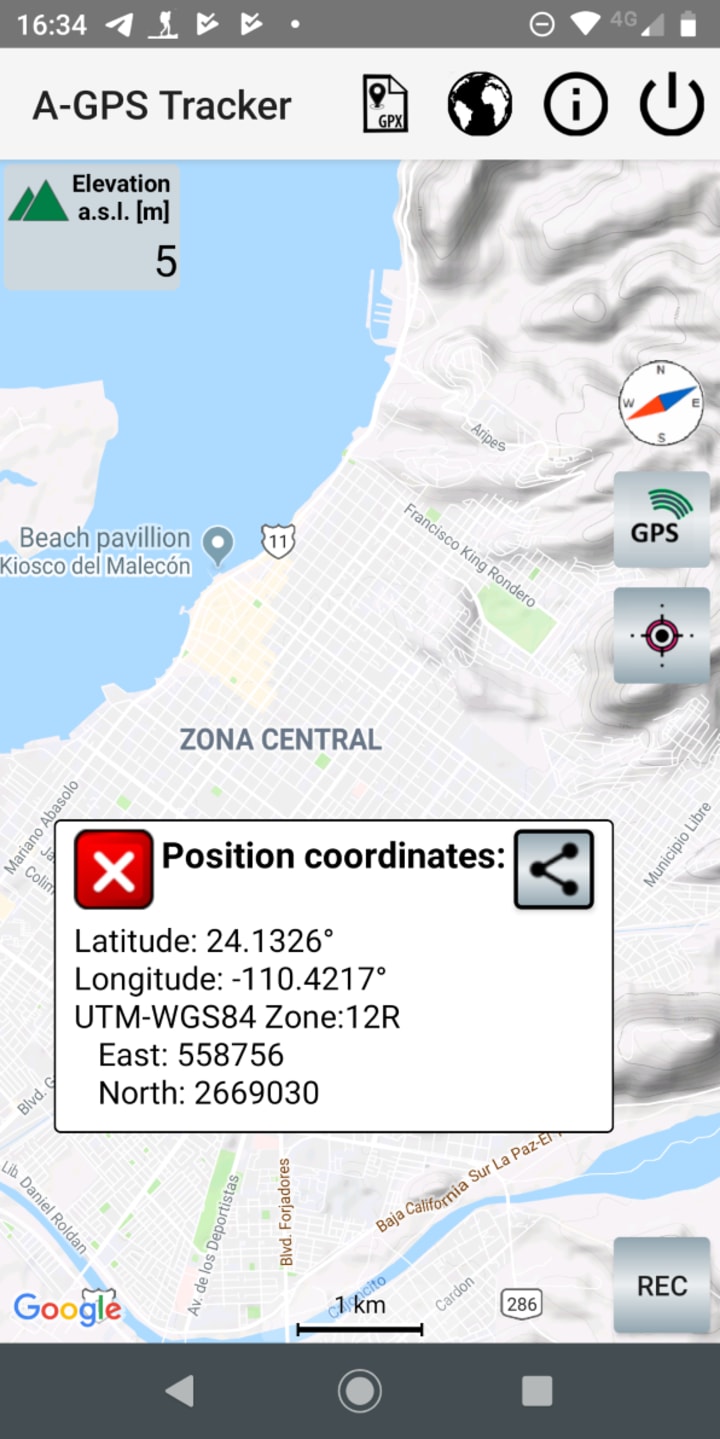Tap the power off icon

(x=672, y=104)
